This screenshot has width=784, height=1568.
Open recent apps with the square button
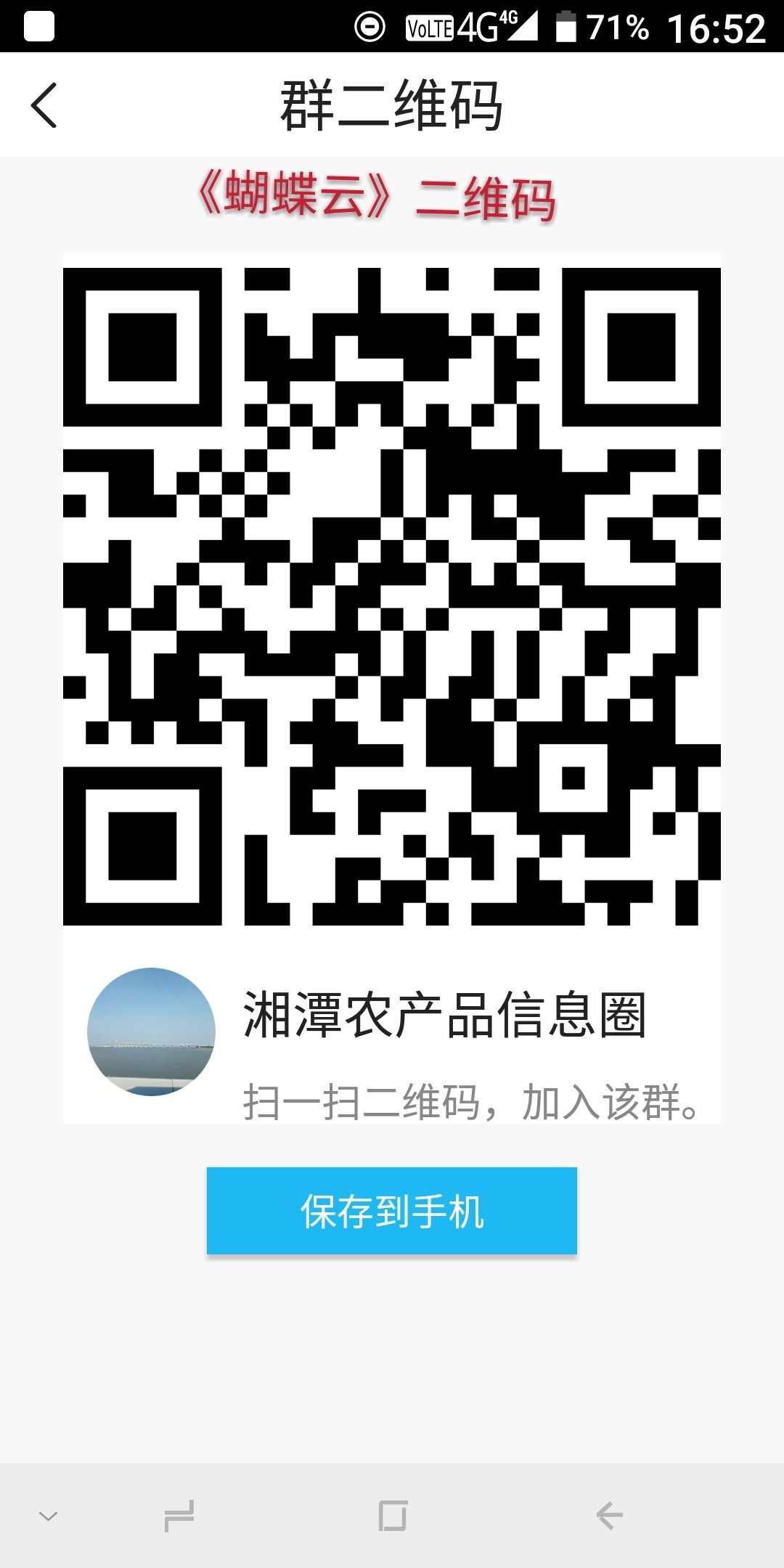coord(392,1516)
